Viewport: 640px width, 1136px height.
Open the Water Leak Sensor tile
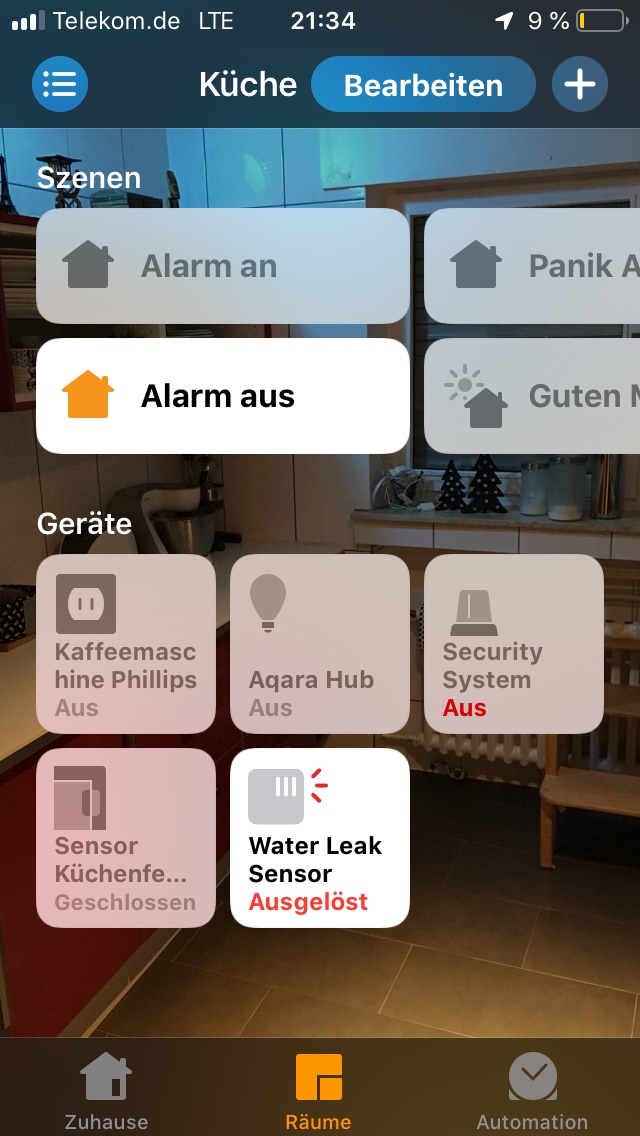[x=320, y=838]
